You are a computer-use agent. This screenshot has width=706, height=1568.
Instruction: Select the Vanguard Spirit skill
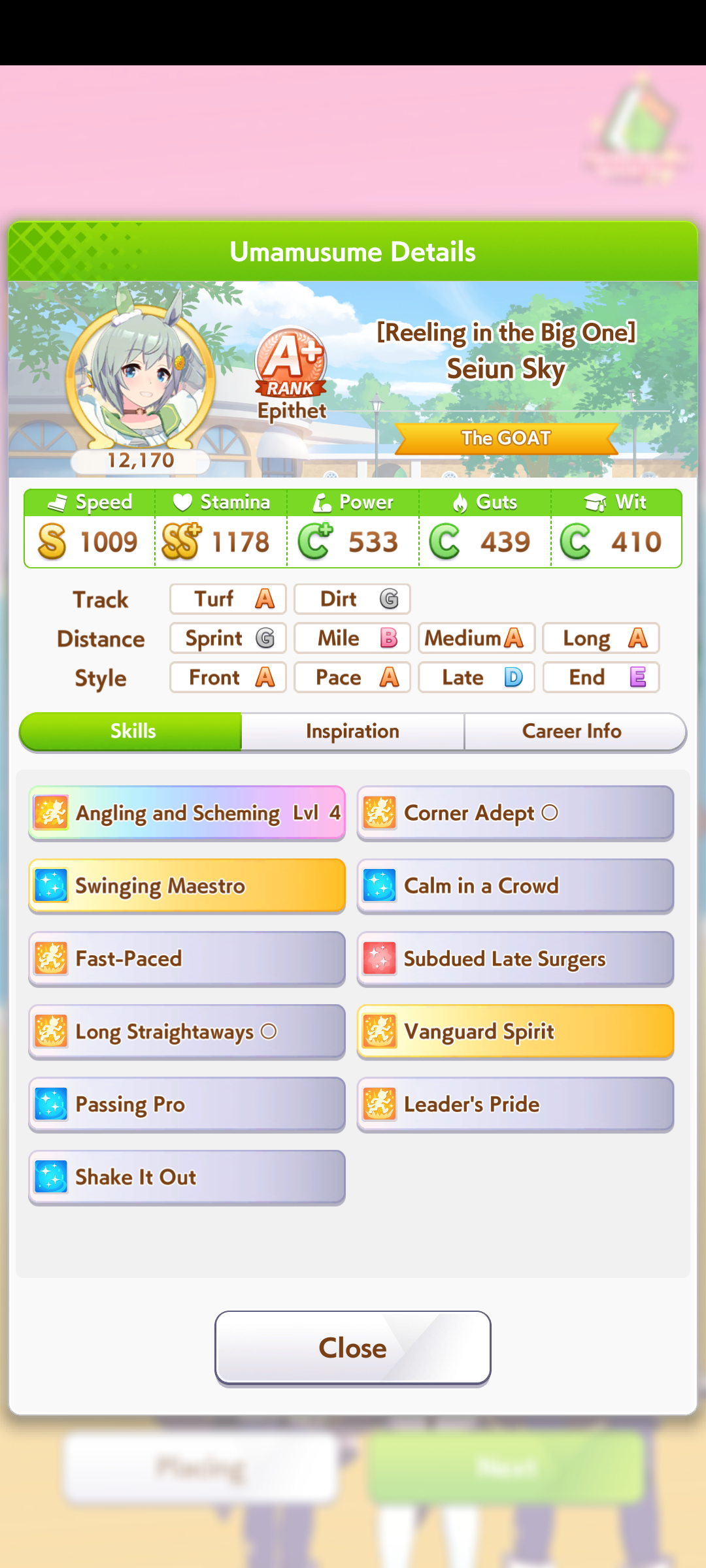(x=515, y=1032)
